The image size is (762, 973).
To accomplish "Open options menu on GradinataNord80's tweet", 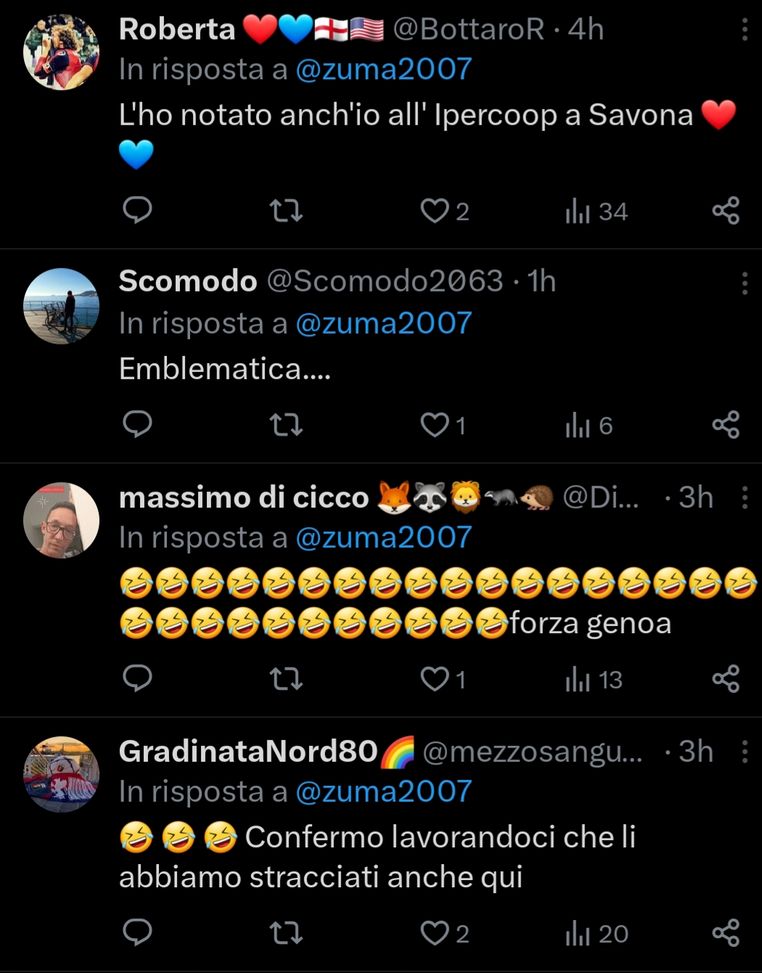I will tap(744, 750).
